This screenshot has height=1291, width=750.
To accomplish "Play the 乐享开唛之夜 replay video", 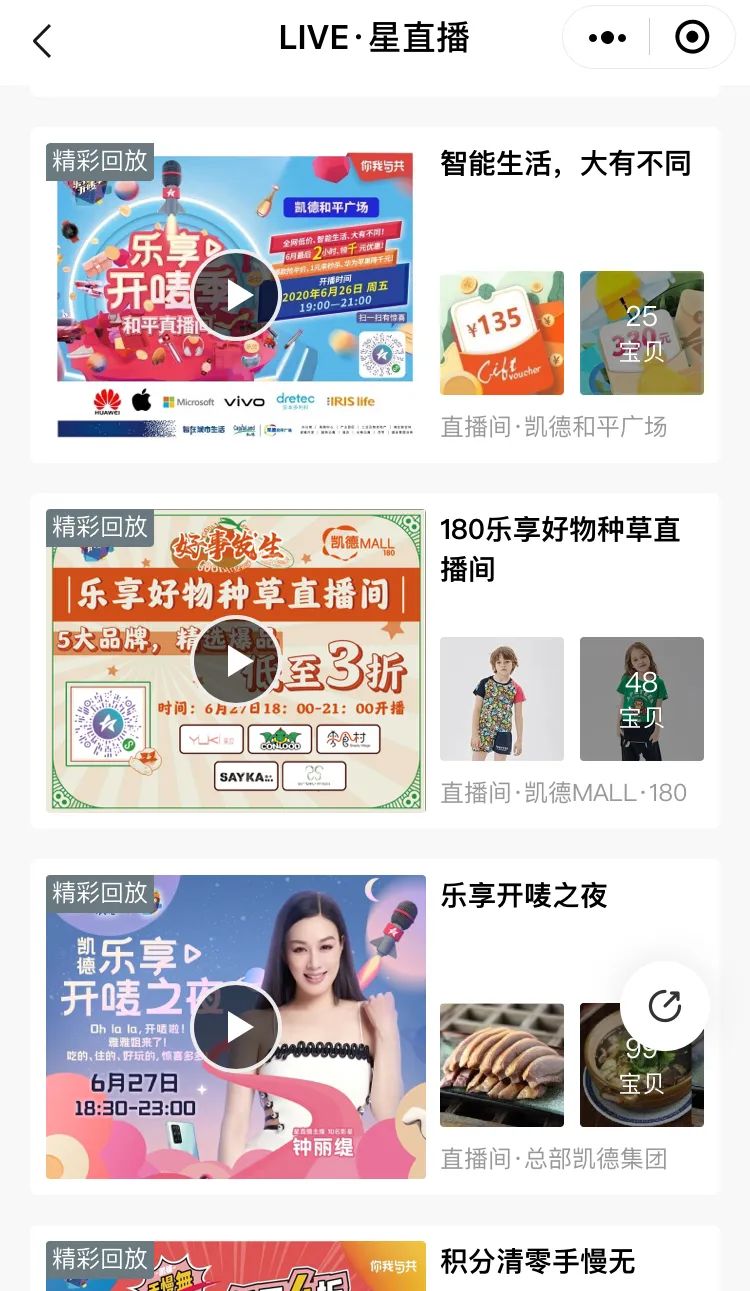I will pyautogui.click(x=236, y=1027).
